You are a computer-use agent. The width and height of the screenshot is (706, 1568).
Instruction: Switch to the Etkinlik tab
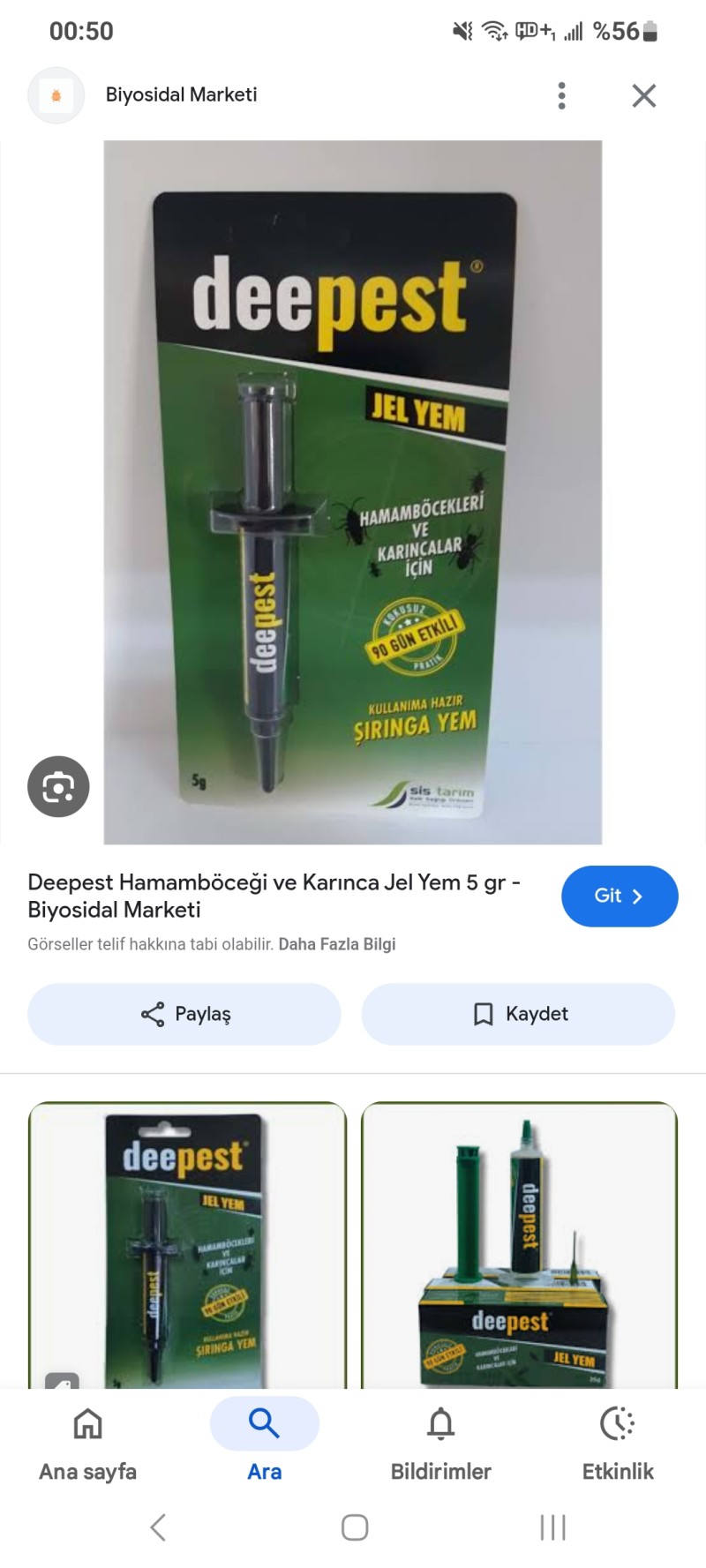[618, 1440]
